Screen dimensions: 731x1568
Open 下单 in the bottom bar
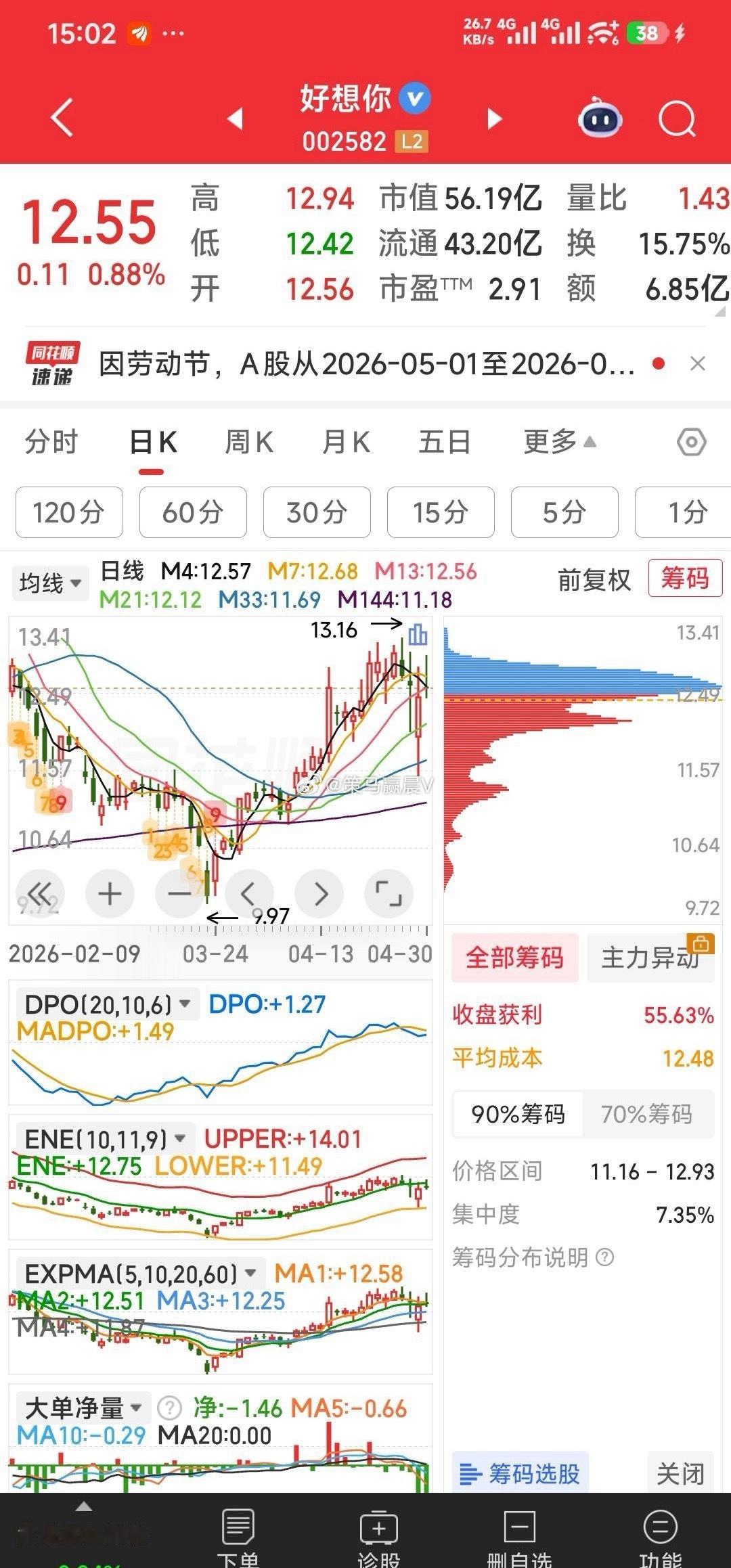[238, 1538]
